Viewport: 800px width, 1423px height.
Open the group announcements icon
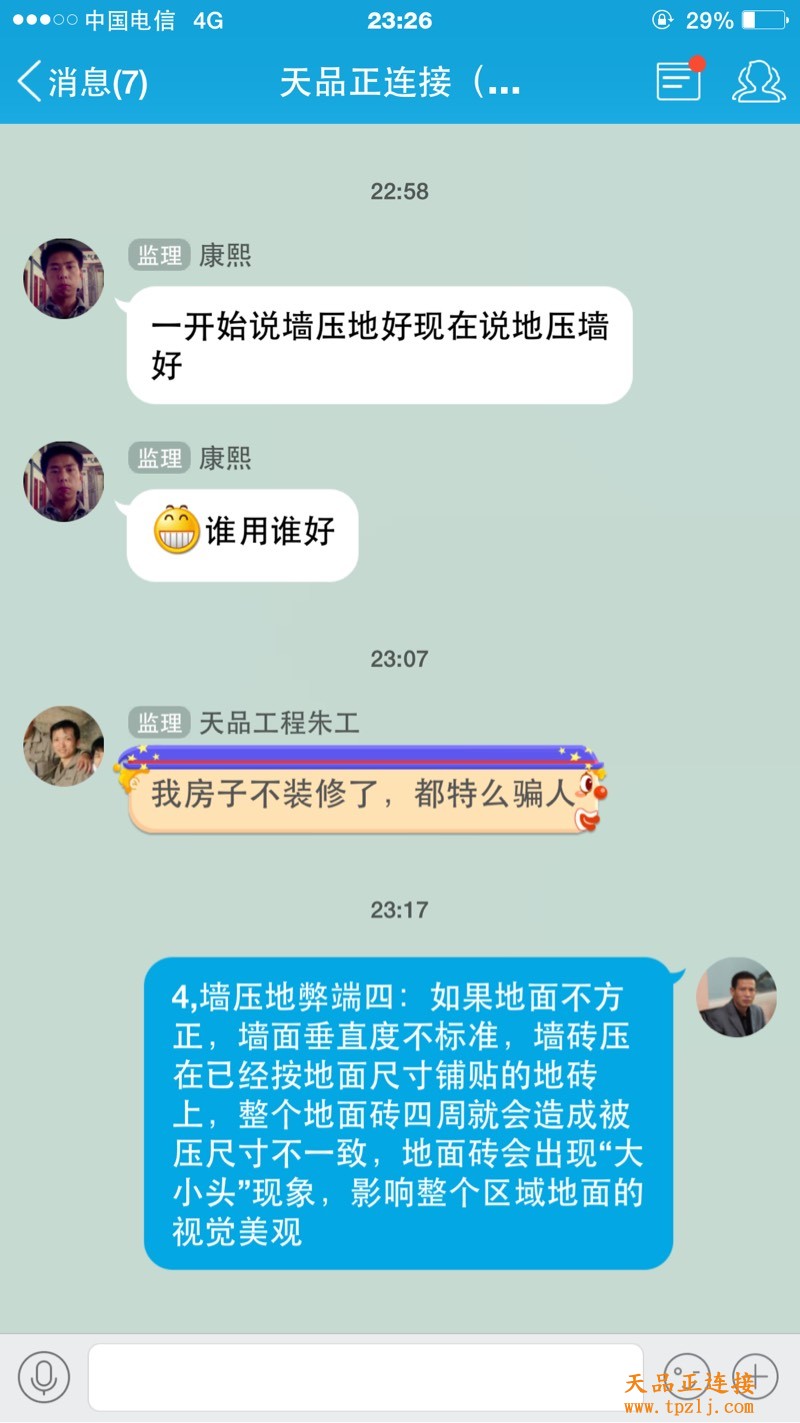[679, 81]
